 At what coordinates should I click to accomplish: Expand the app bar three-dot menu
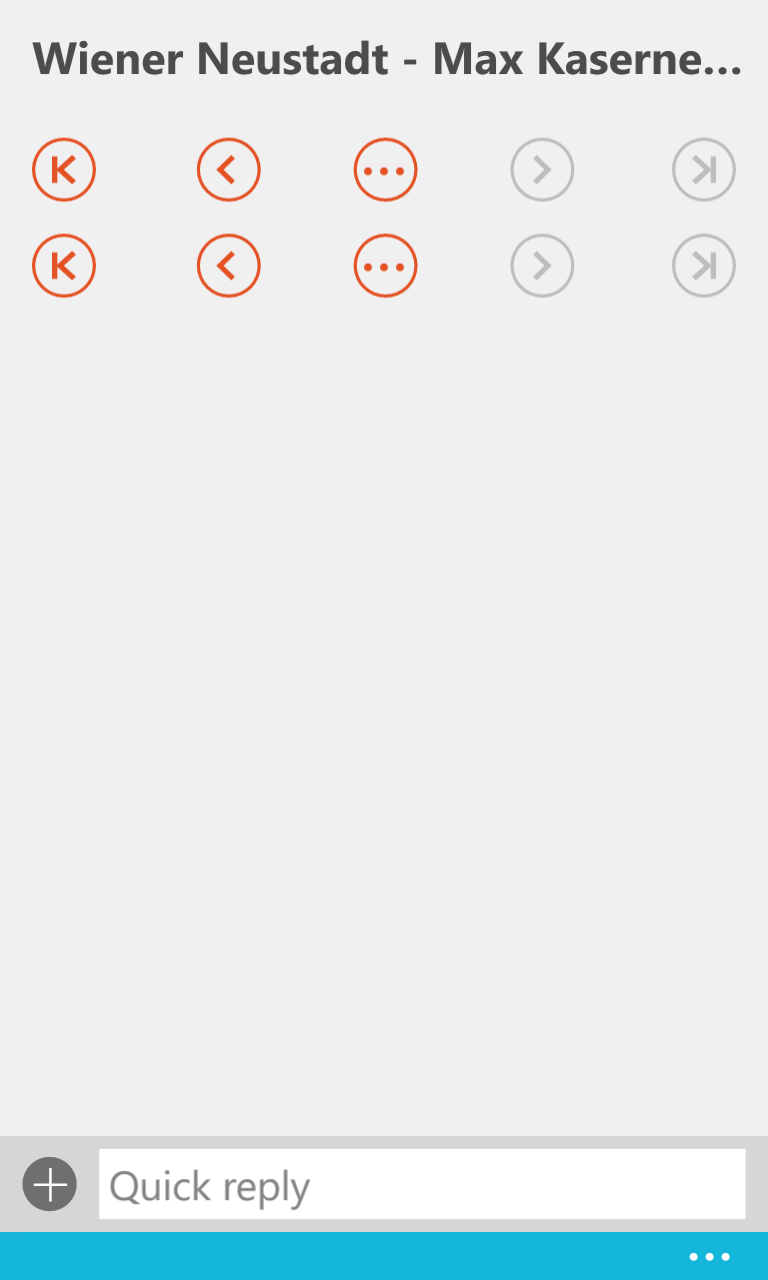point(709,1257)
